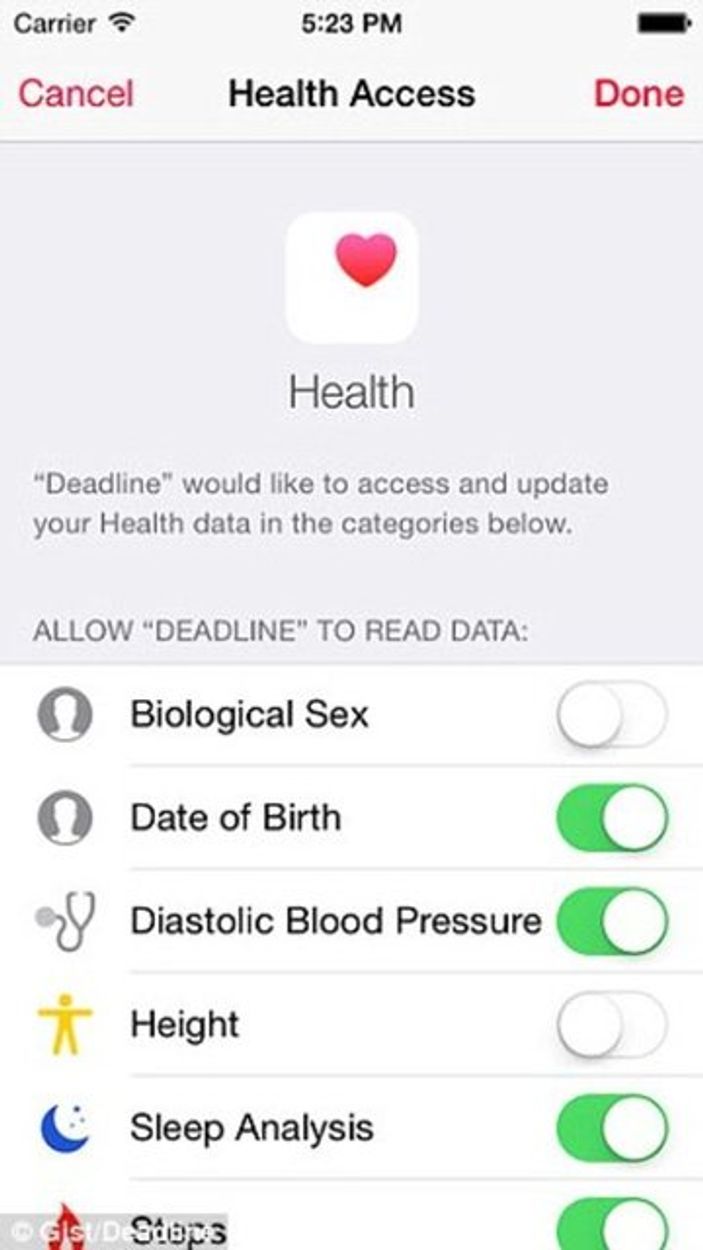Toggle on Height data access
Screen dimensions: 703x1250
pos(611,1025)
